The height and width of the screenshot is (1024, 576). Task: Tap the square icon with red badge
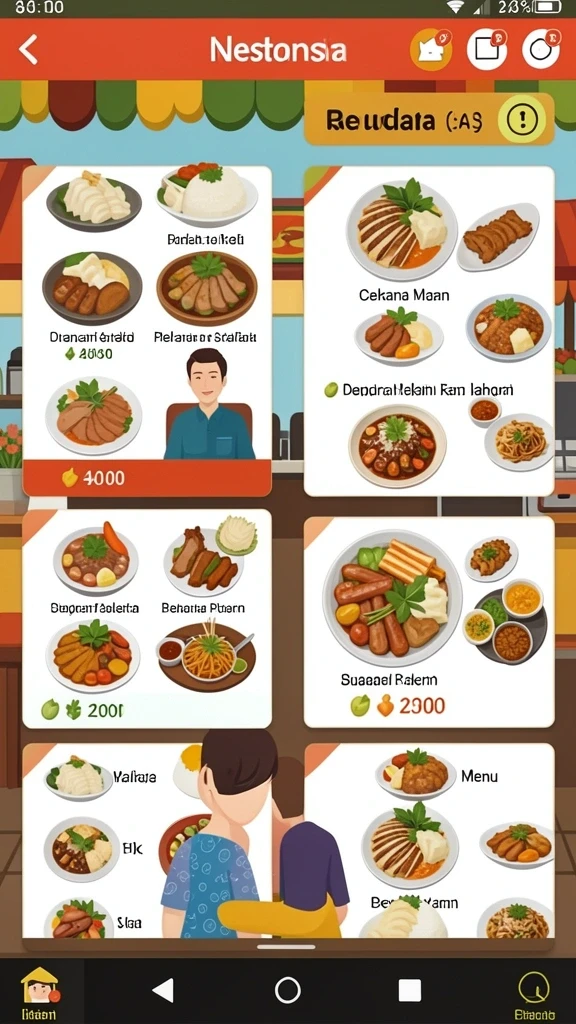[x=487, y=50]
